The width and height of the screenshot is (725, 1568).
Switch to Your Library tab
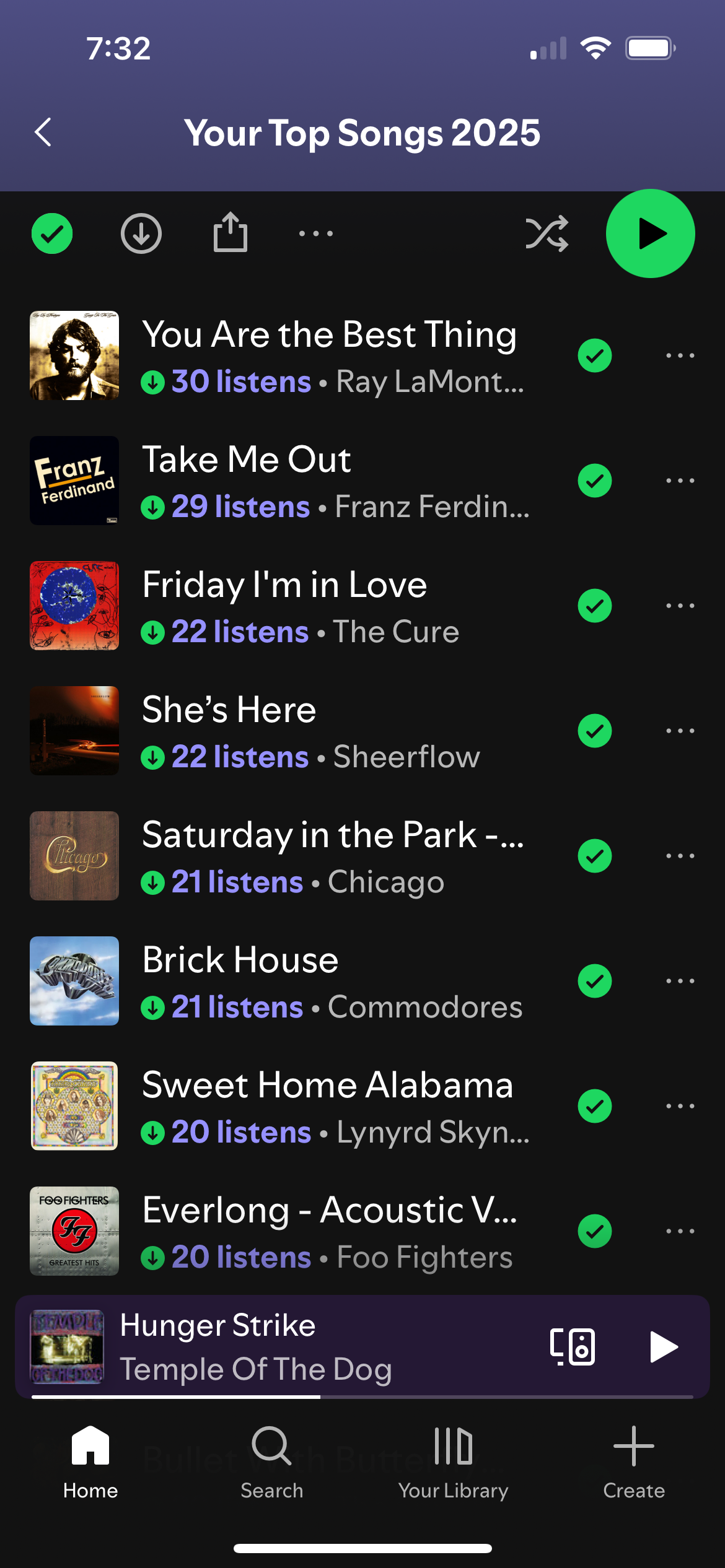coord(453,1461)
